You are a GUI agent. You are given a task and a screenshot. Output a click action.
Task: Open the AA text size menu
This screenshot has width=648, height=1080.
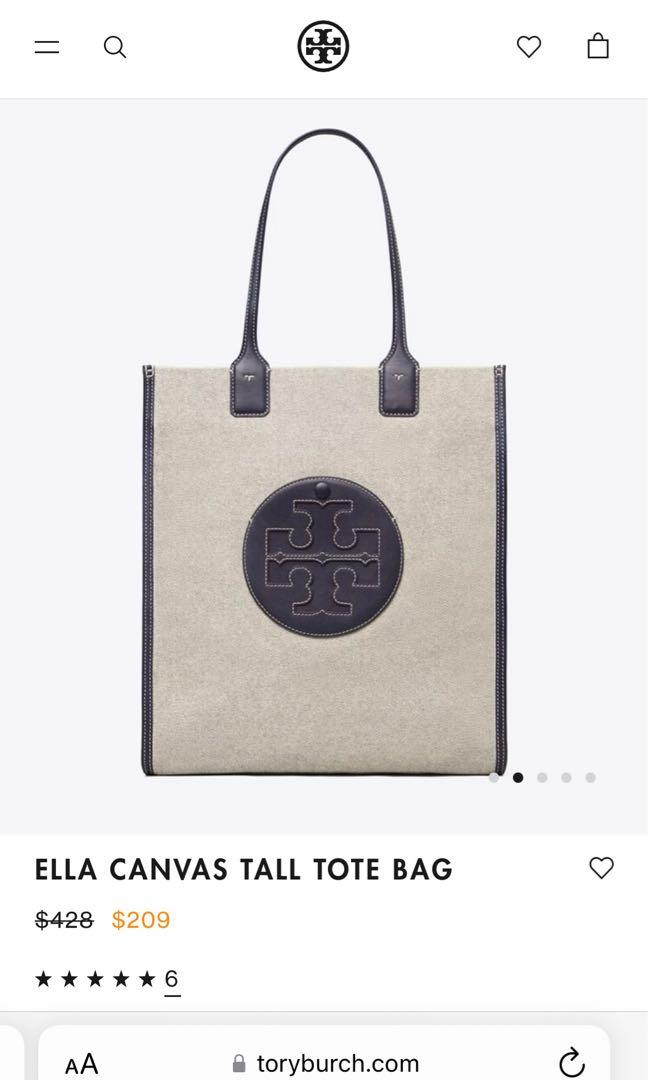pos(82,1063)
